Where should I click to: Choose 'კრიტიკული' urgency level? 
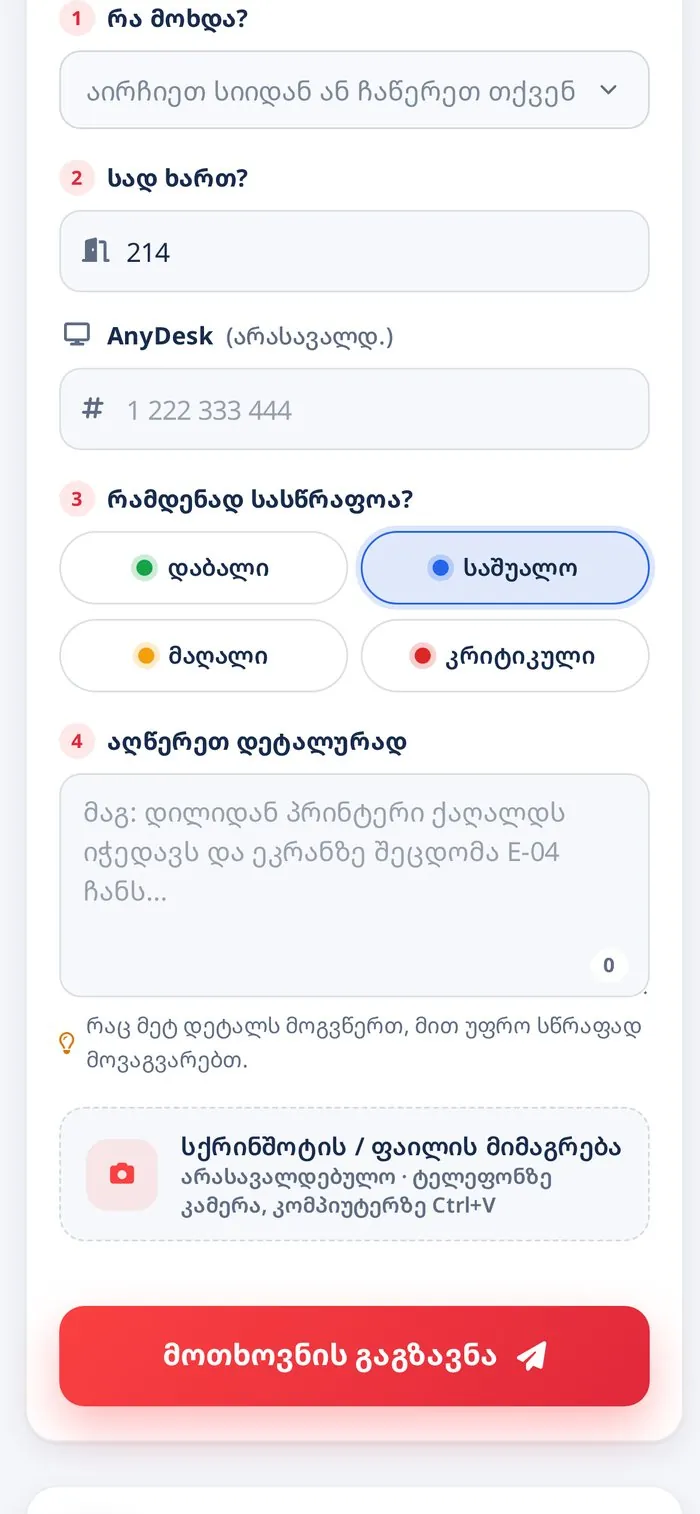[x=505, y=656]
